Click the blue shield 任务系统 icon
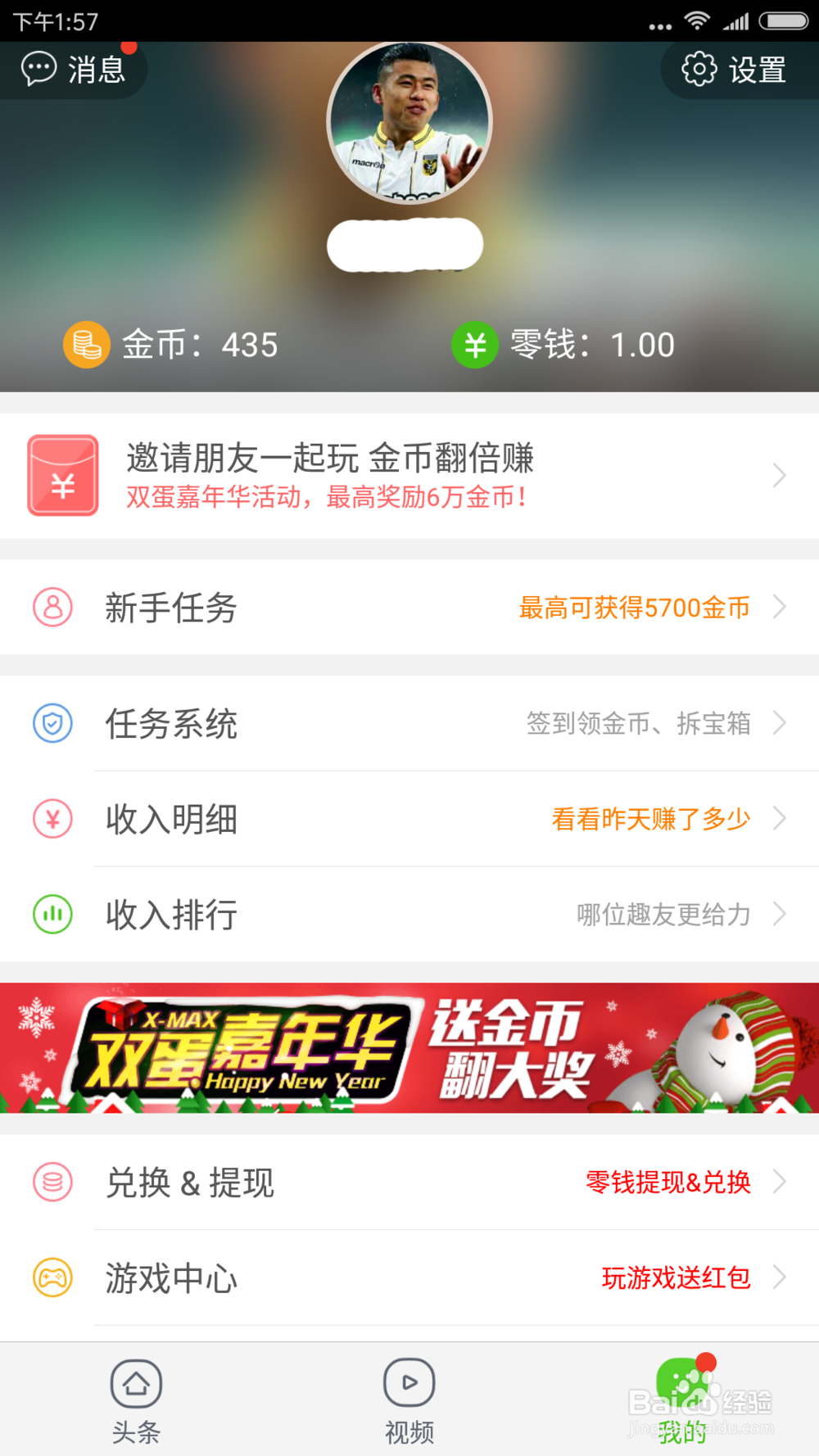 (52, 723)
